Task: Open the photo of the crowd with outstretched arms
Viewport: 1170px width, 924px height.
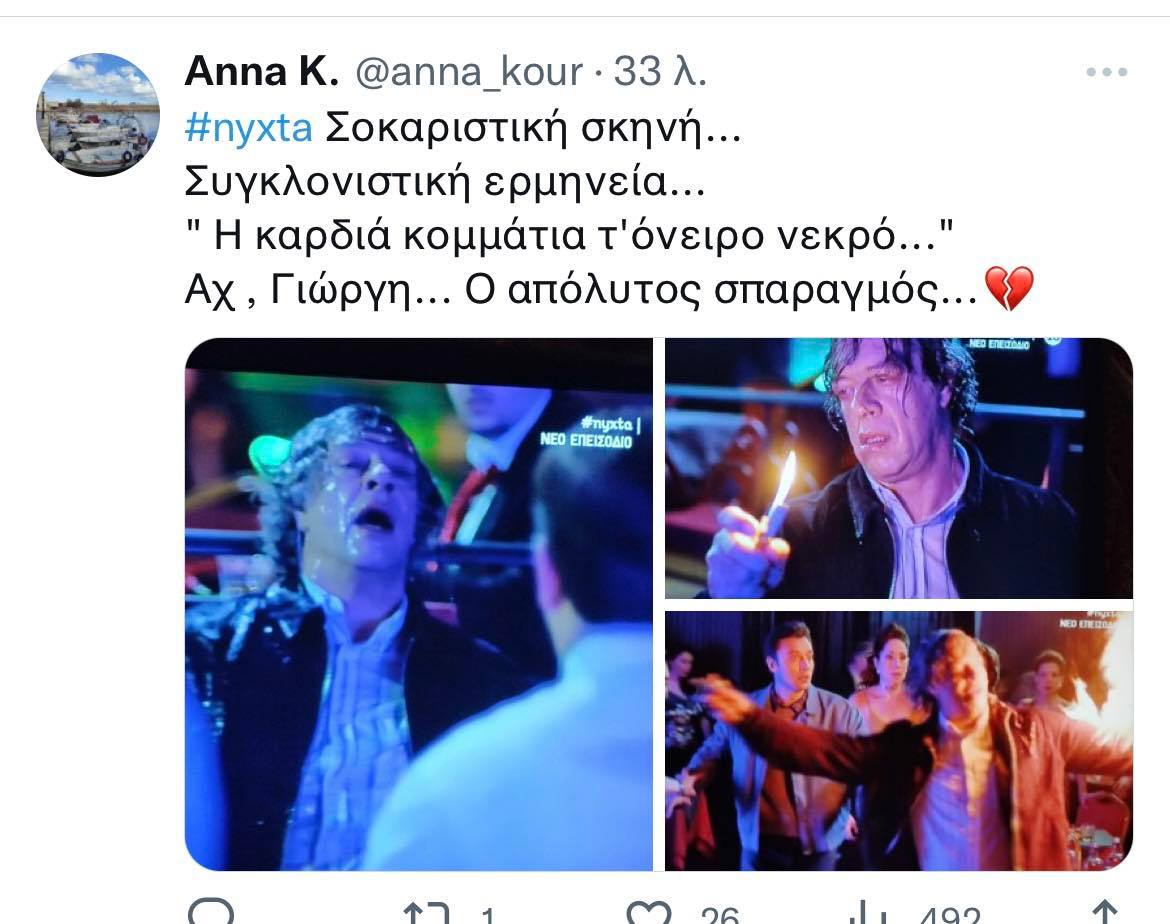Action: coord(898,740)
